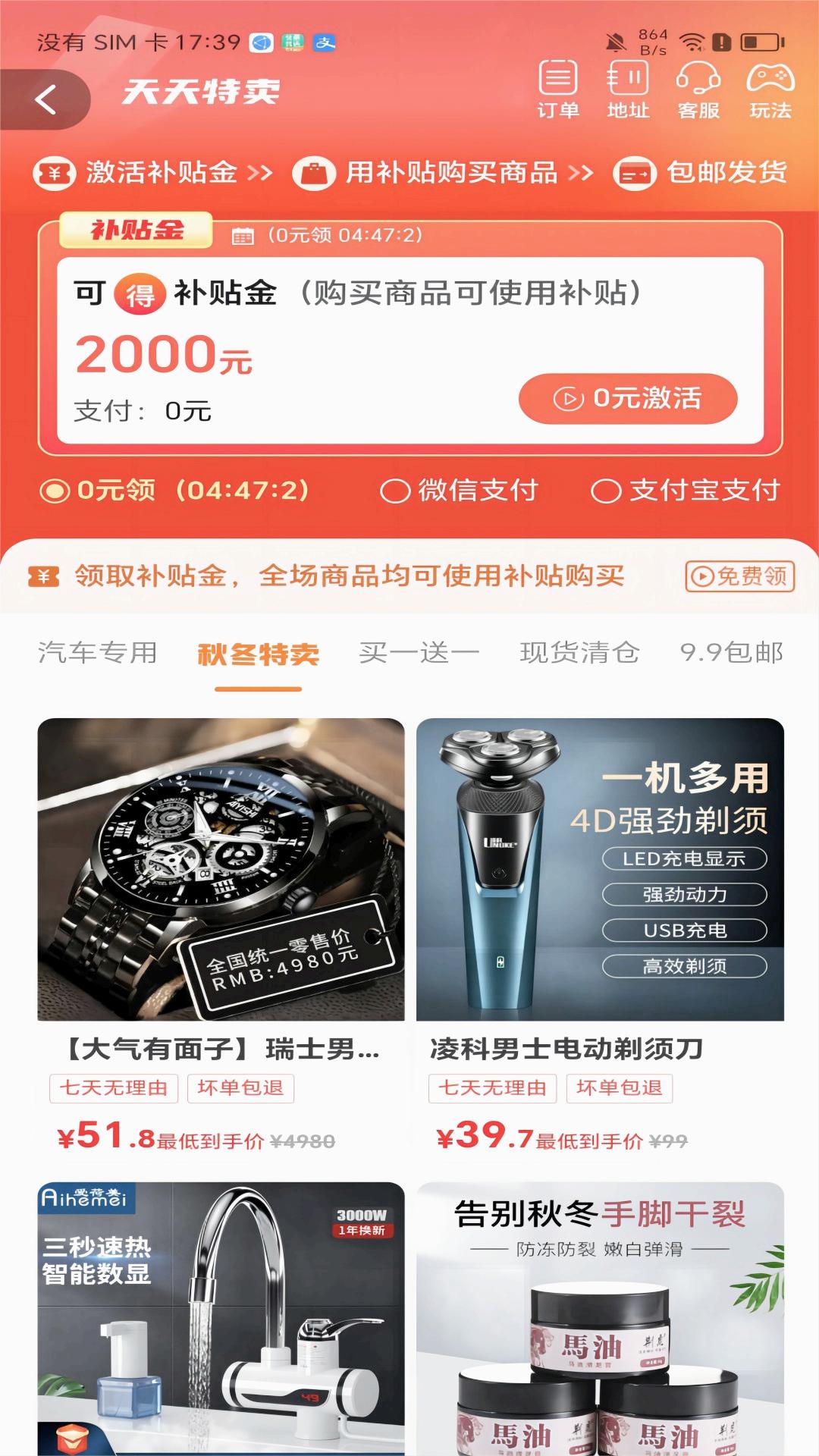Select 支付宝支付 payment option
The height and width of the screenshot is (1456, 819).
point(606,491)
